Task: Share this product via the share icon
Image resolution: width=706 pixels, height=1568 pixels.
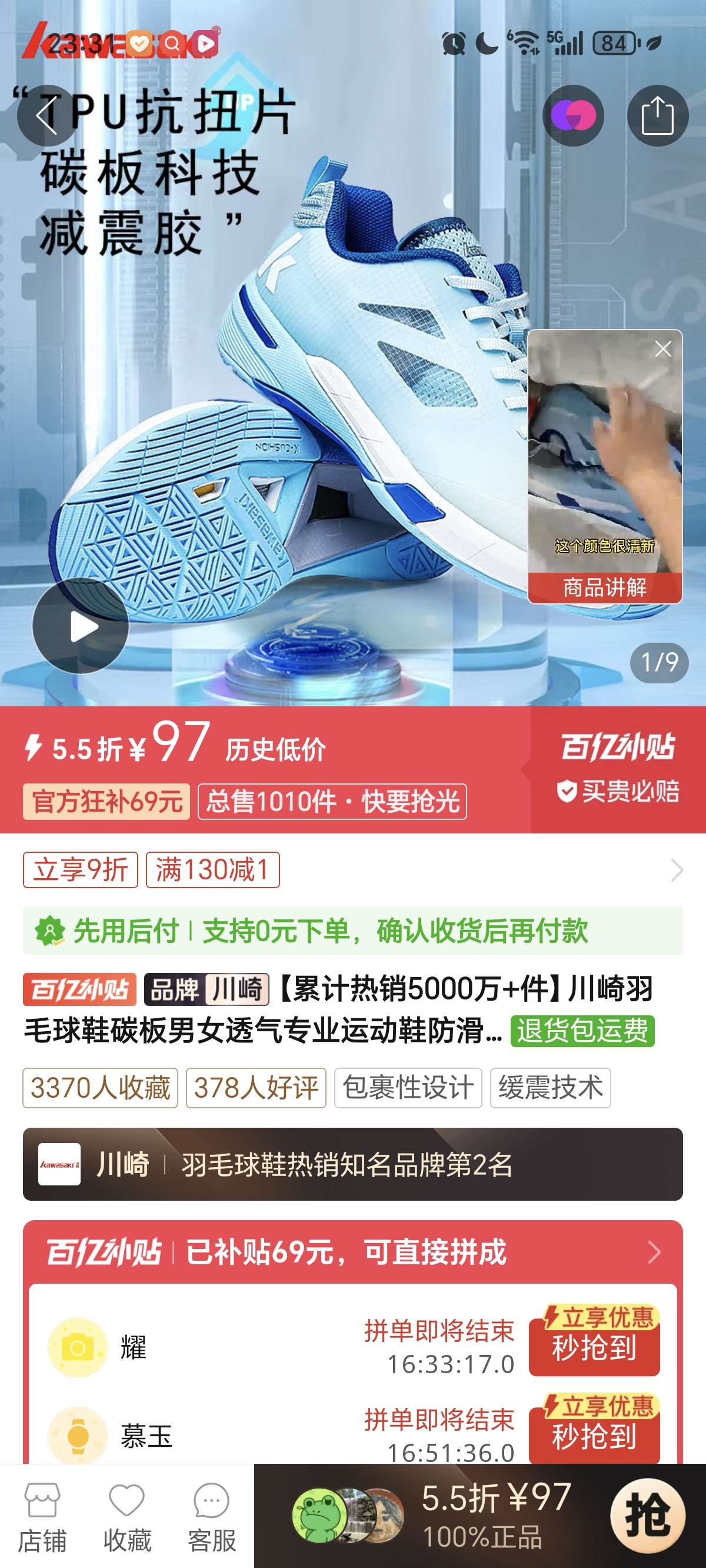Action: 657,115
